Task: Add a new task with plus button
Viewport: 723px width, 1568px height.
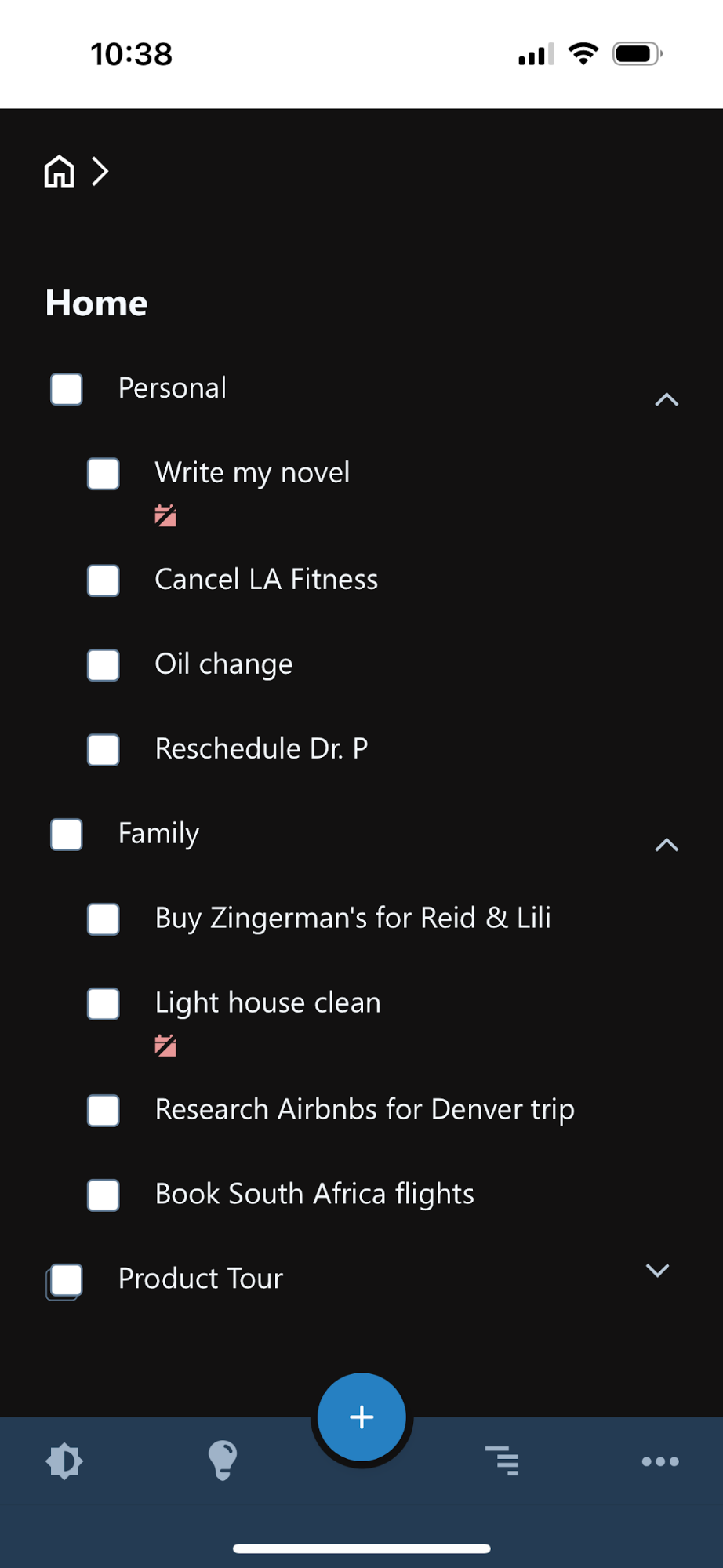Action: (361, 1417)
